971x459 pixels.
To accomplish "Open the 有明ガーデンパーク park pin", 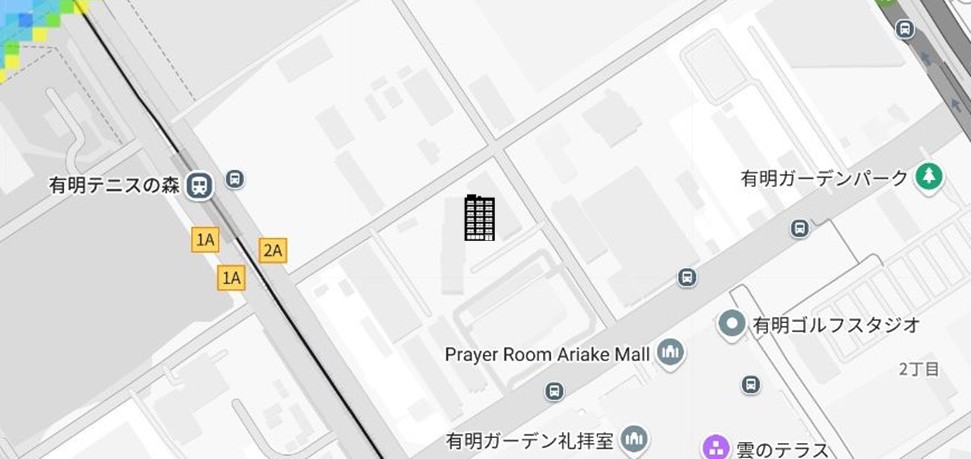I will (930, 177).
